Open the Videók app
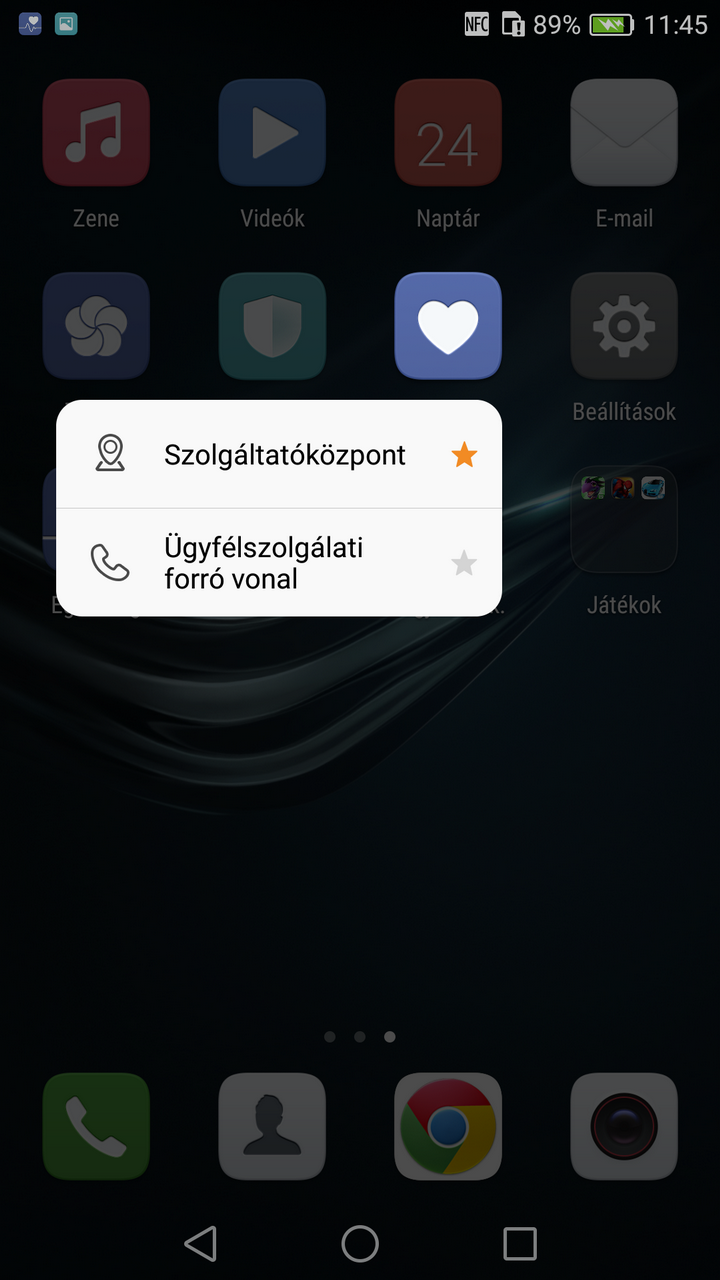This screenshot has height=1280, width=720. 272,133
